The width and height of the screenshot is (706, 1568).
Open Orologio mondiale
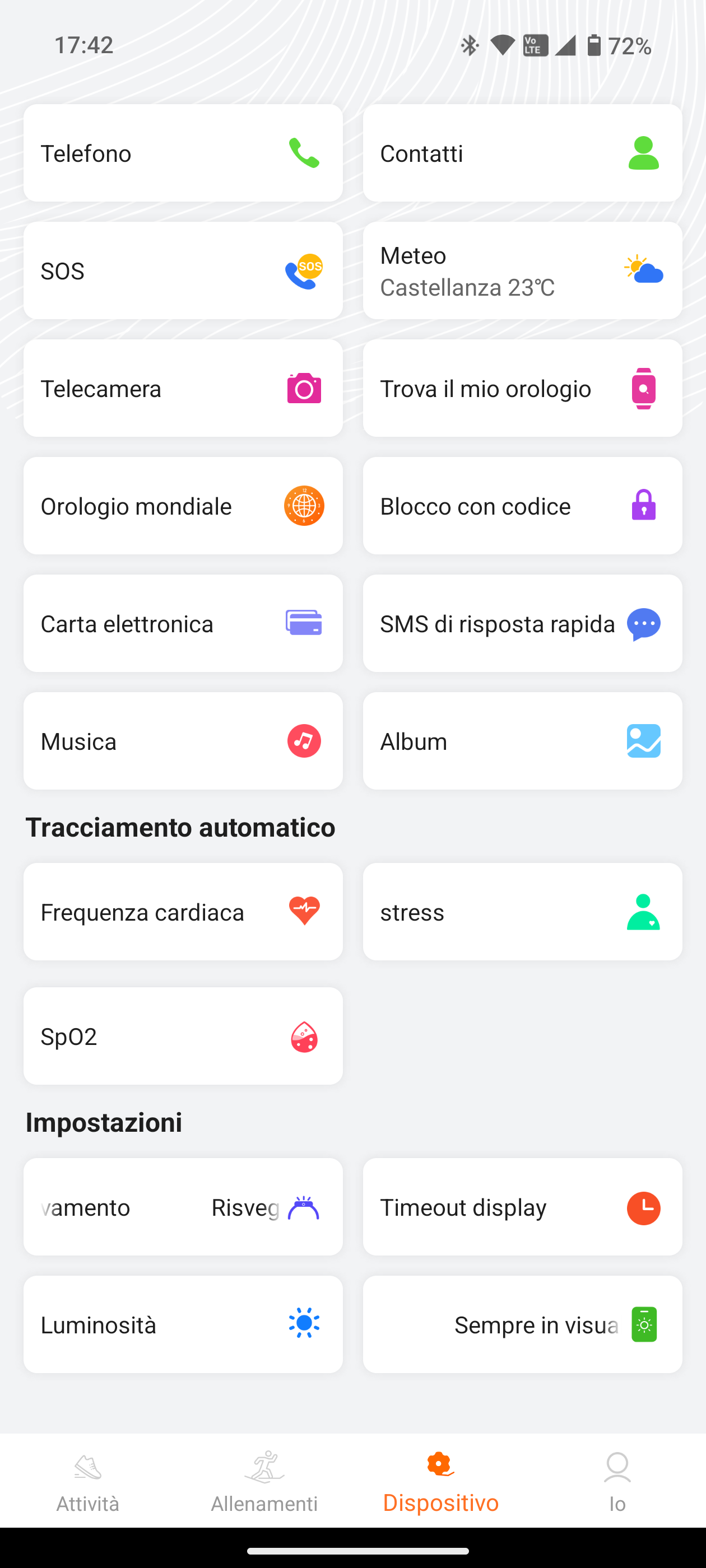pyautogui.click(x=183, y=505)
